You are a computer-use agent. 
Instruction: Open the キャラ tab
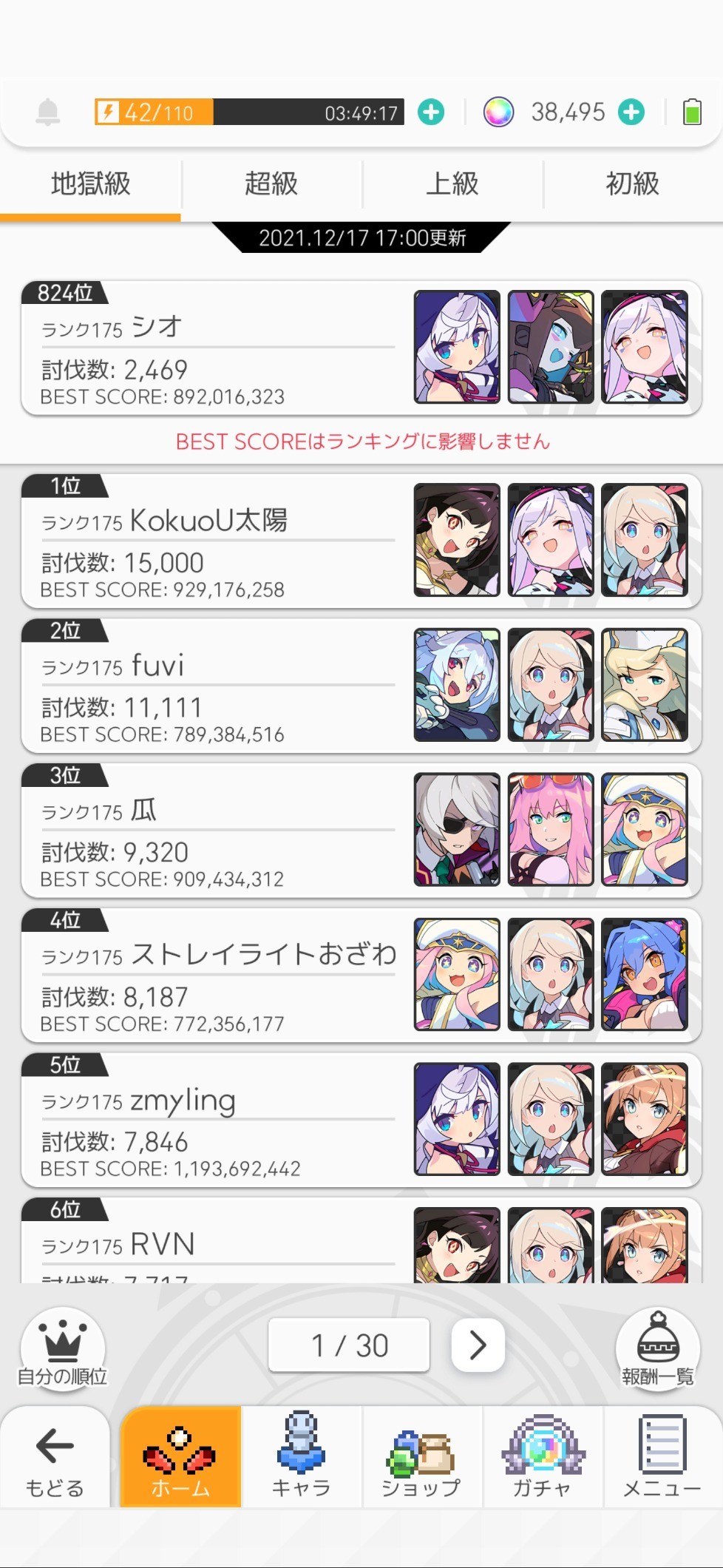(301, 1458)
